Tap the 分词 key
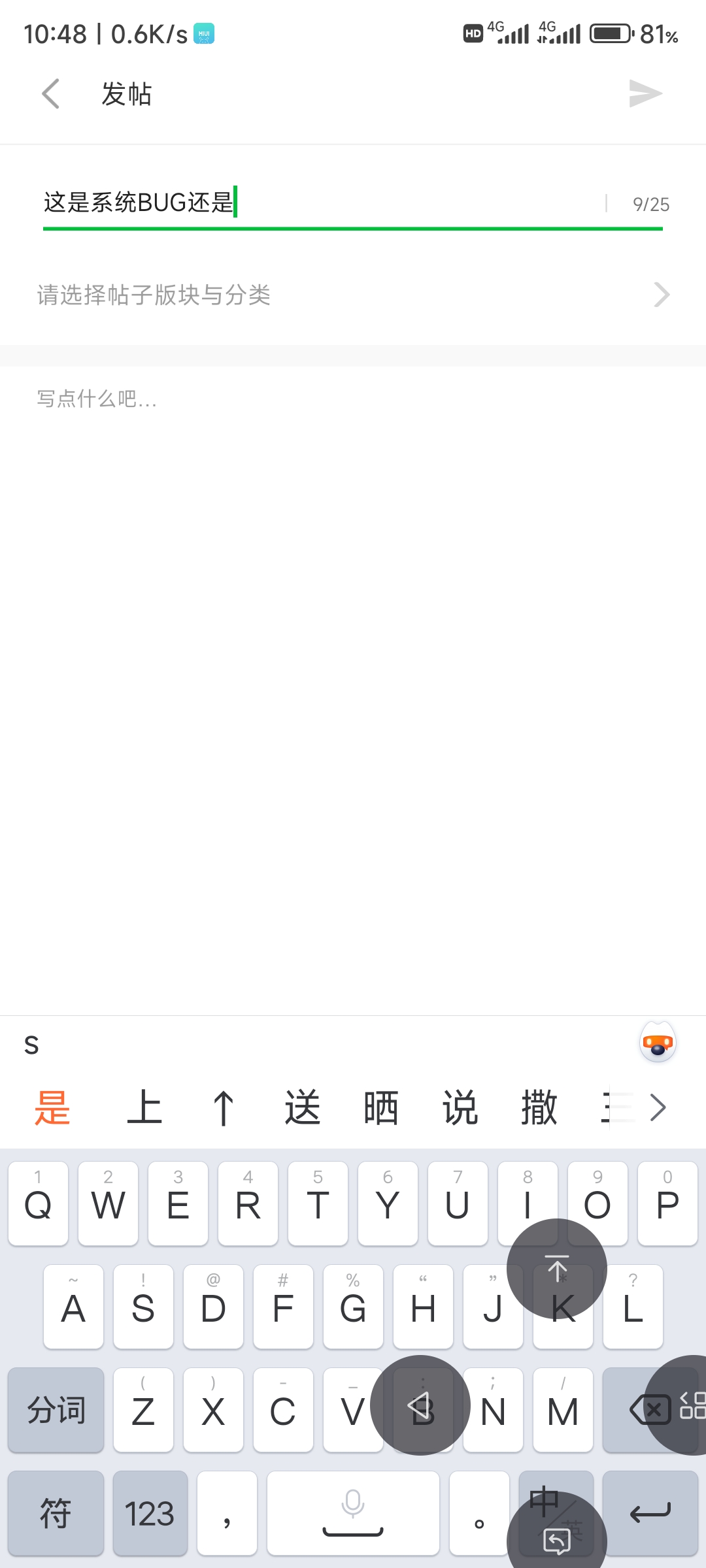 pos(56,1411)
